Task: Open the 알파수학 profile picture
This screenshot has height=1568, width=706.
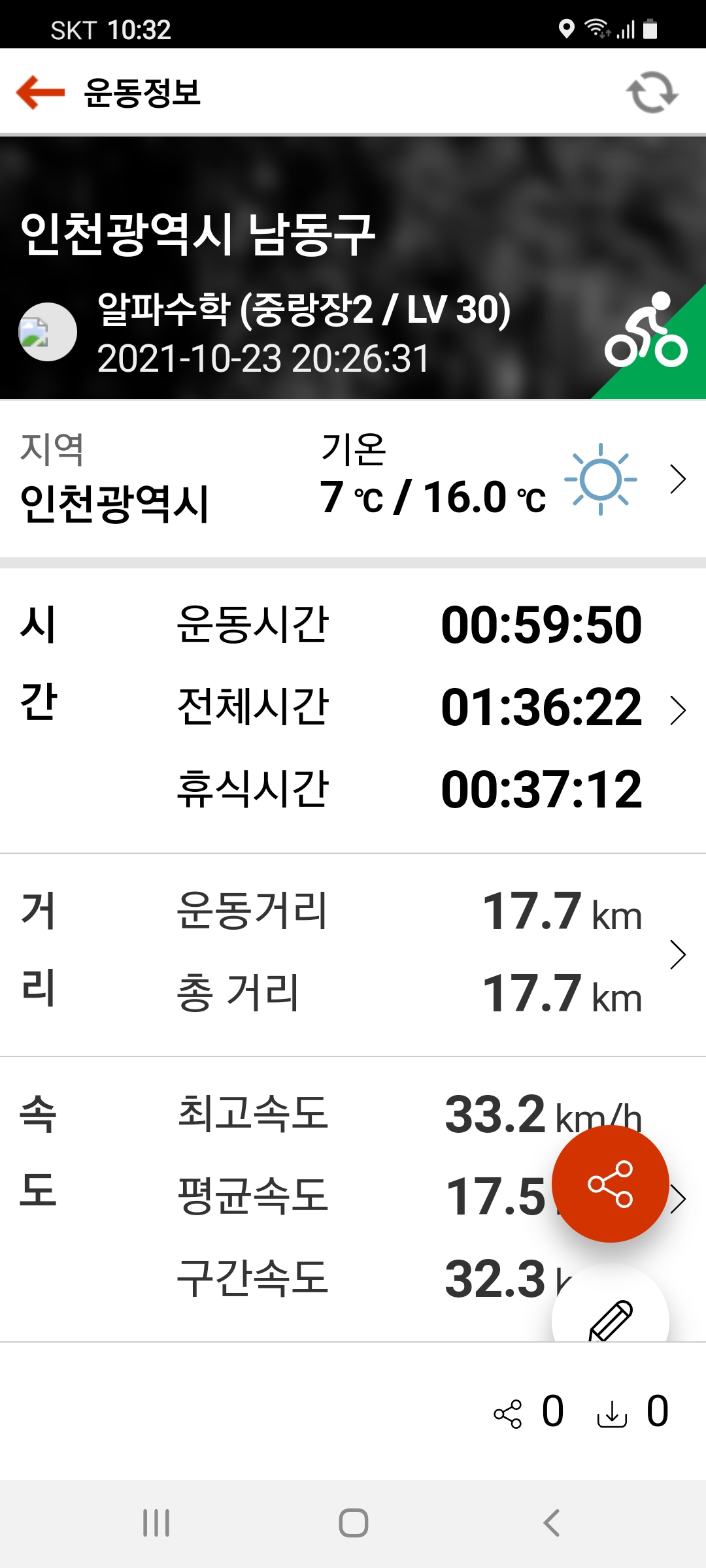Action: [x=47, y=332]
